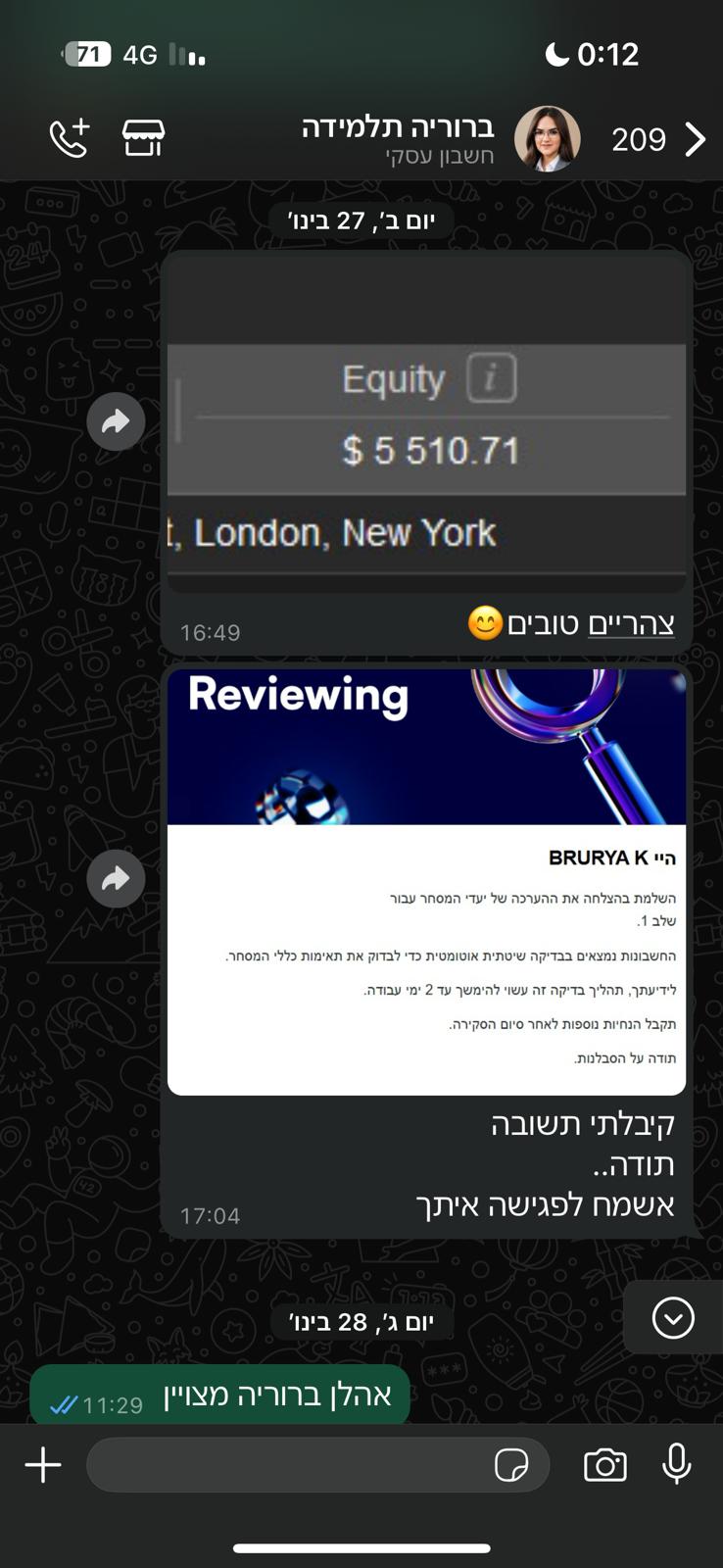Screen dimensions: 723x1568
Task: Open the sticker picker in message box
Action: (x=511, y=1465)
